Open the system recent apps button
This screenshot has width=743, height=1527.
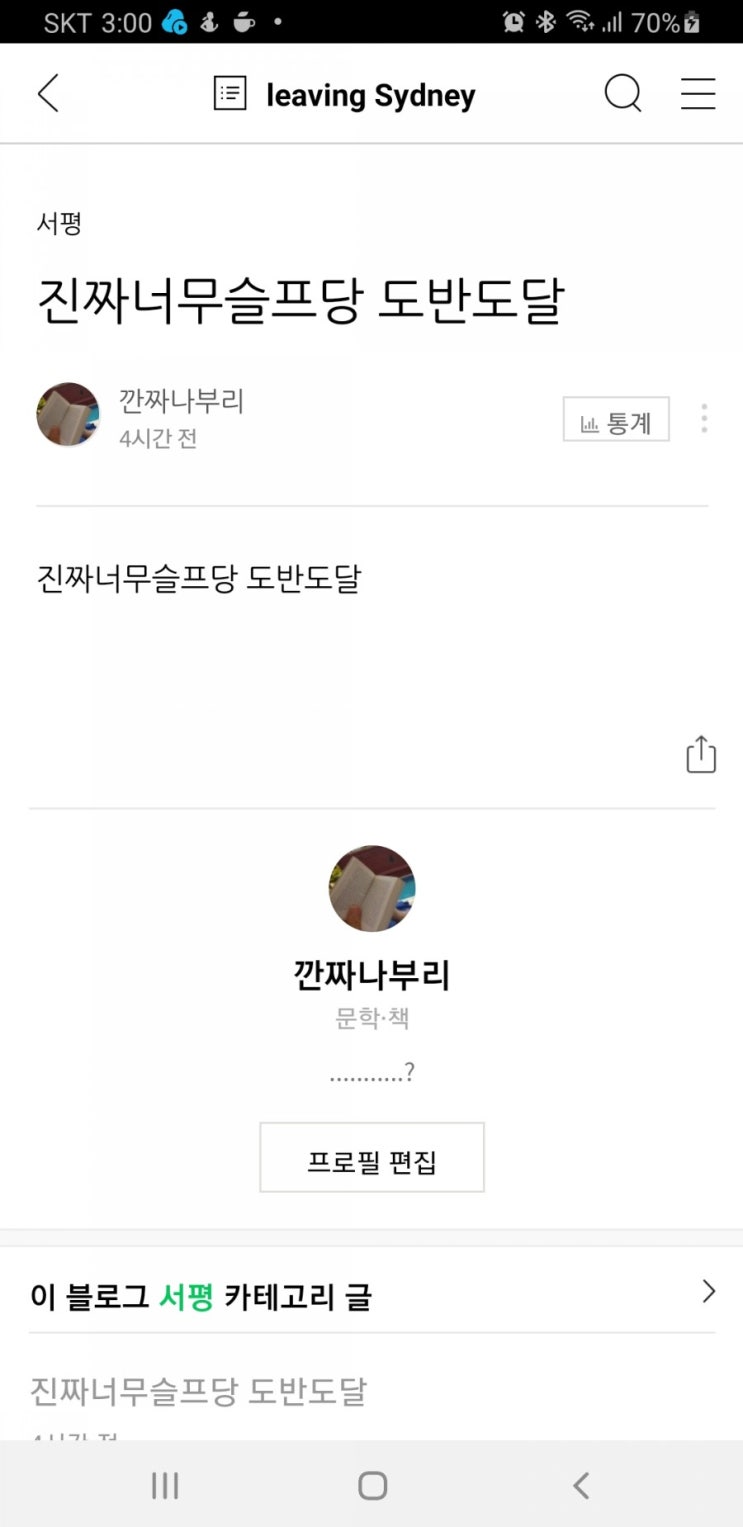[x=165, y=1485]
